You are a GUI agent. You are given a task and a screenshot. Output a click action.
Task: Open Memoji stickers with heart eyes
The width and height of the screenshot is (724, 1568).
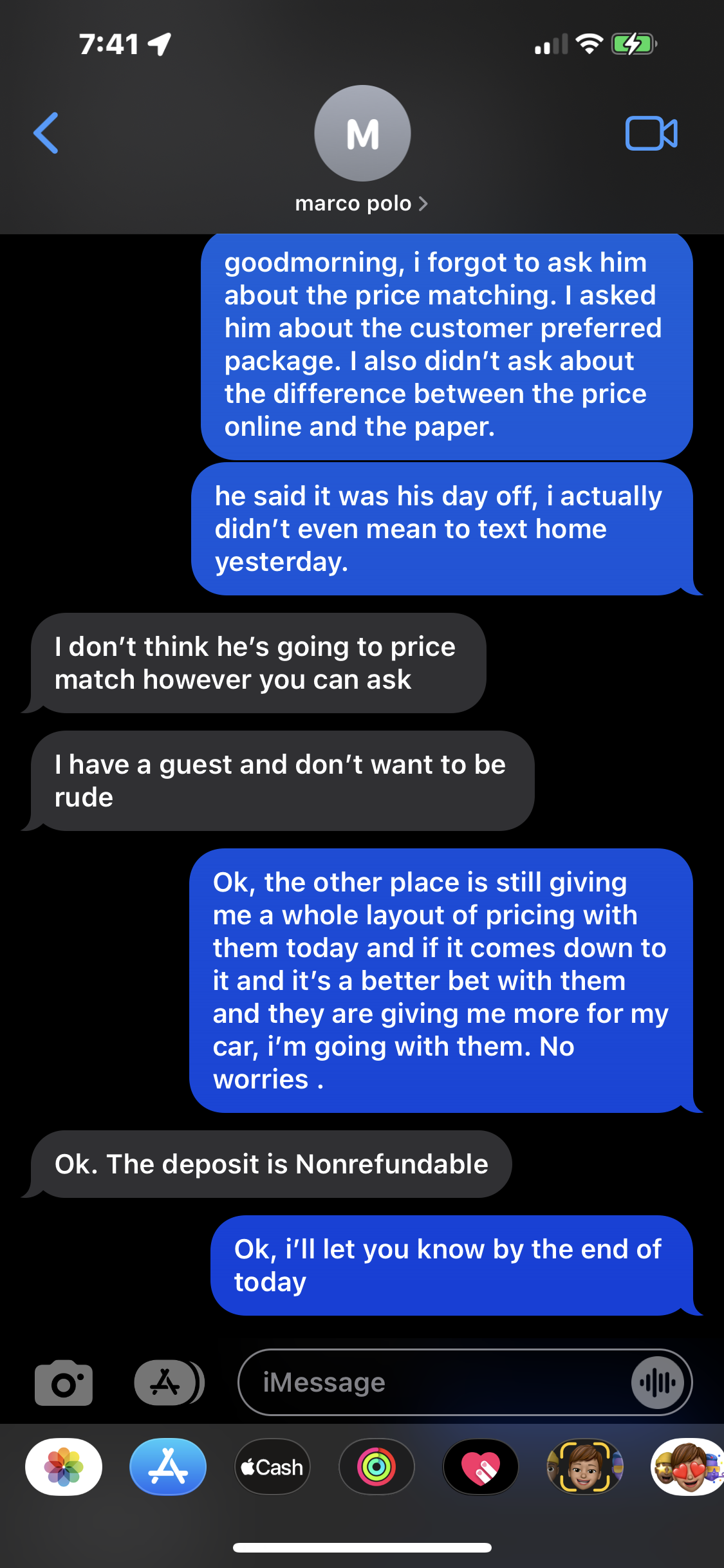[687, 1467]
